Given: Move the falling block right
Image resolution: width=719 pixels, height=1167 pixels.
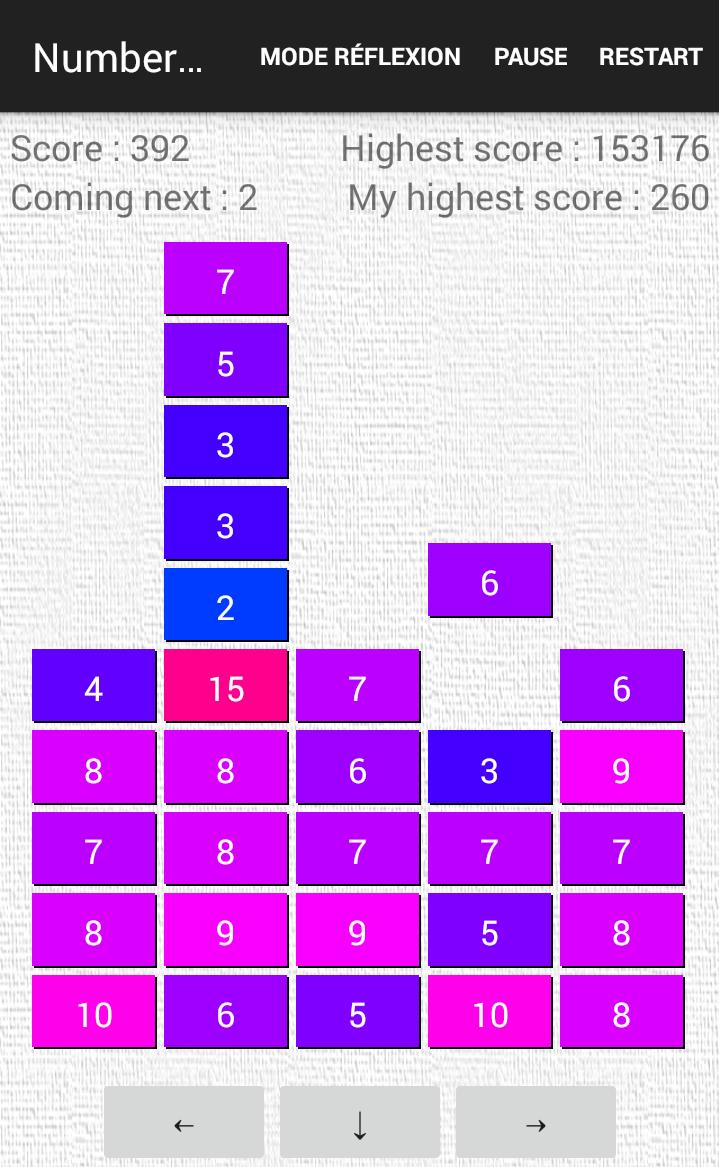Looking at the screenshot, I should point(535,1124).
